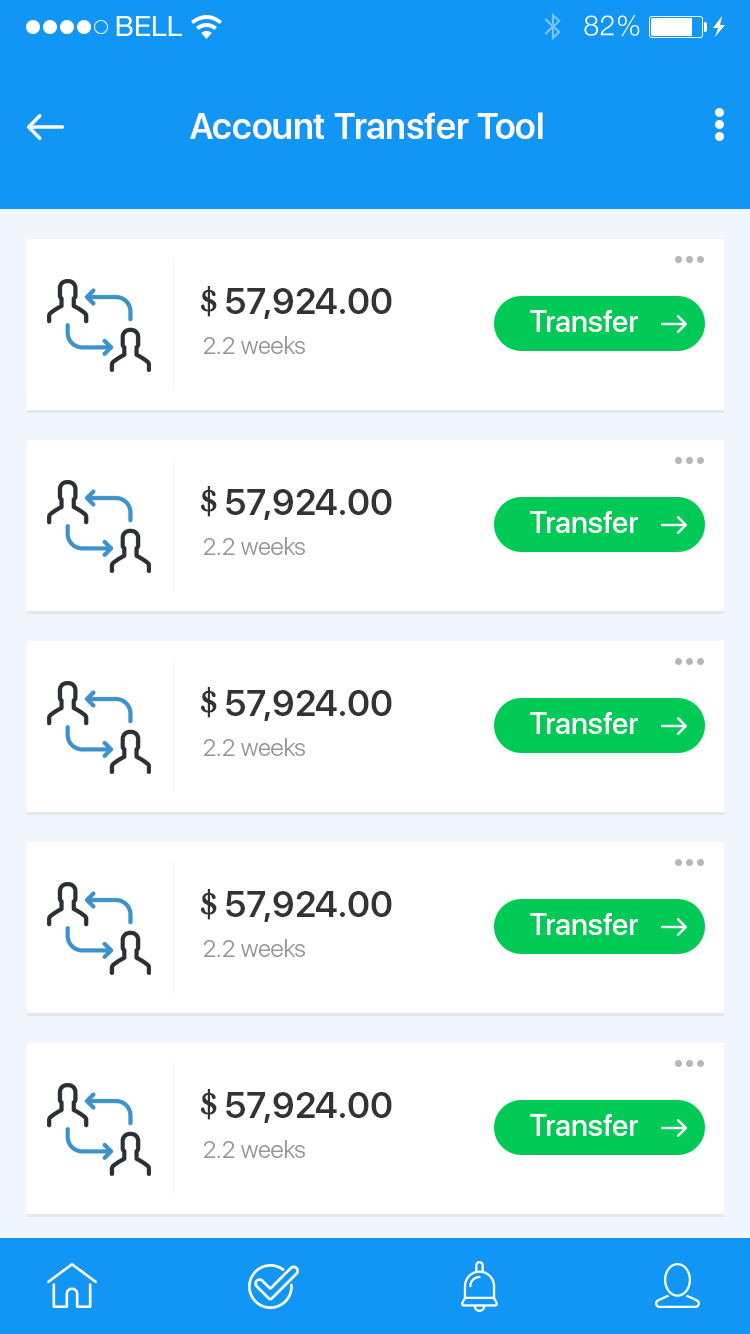The height and width of the screenshot is (1334, 750).
Task: Tap Transfer on the last card
Action: tap(599, 1127)
